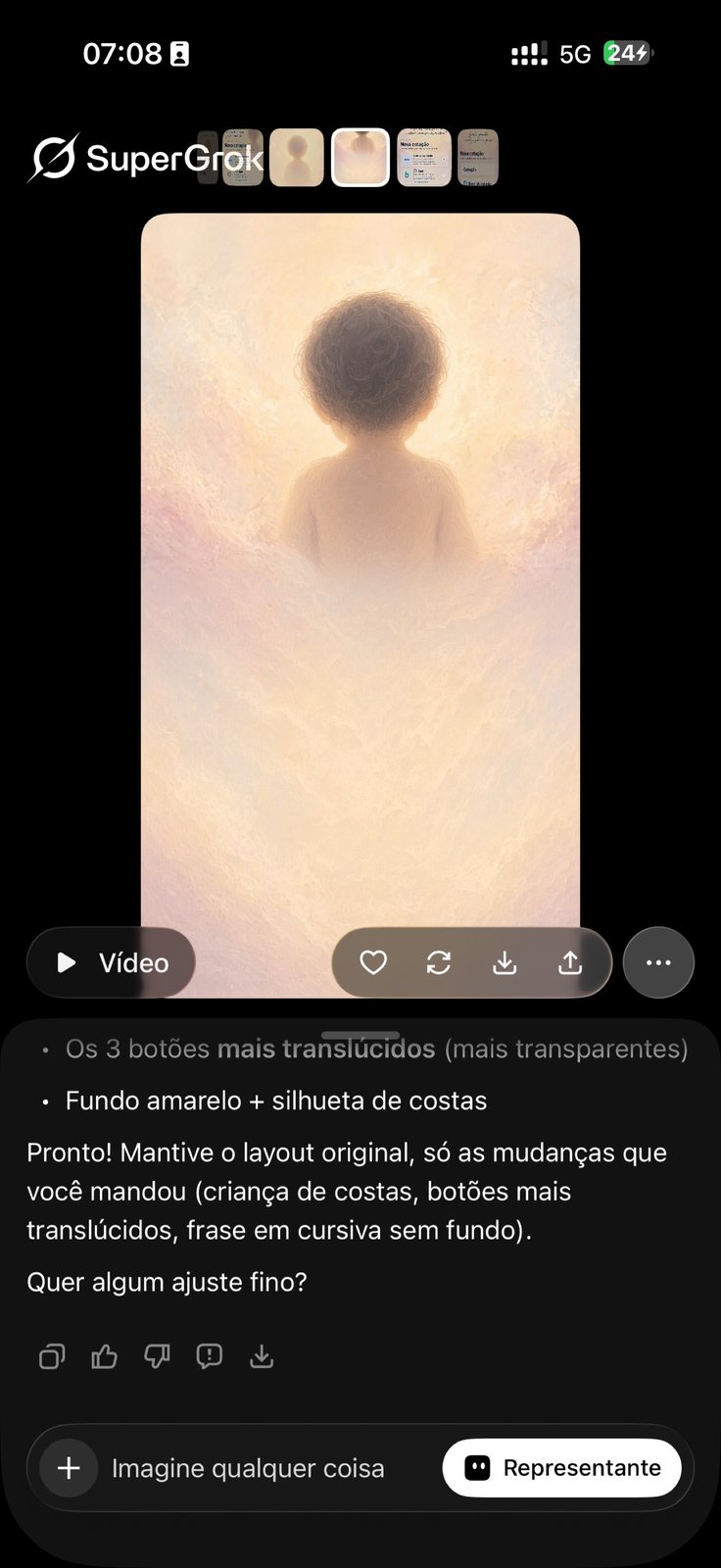
Task: Report an issue with the response
Action: [209, 1356]
